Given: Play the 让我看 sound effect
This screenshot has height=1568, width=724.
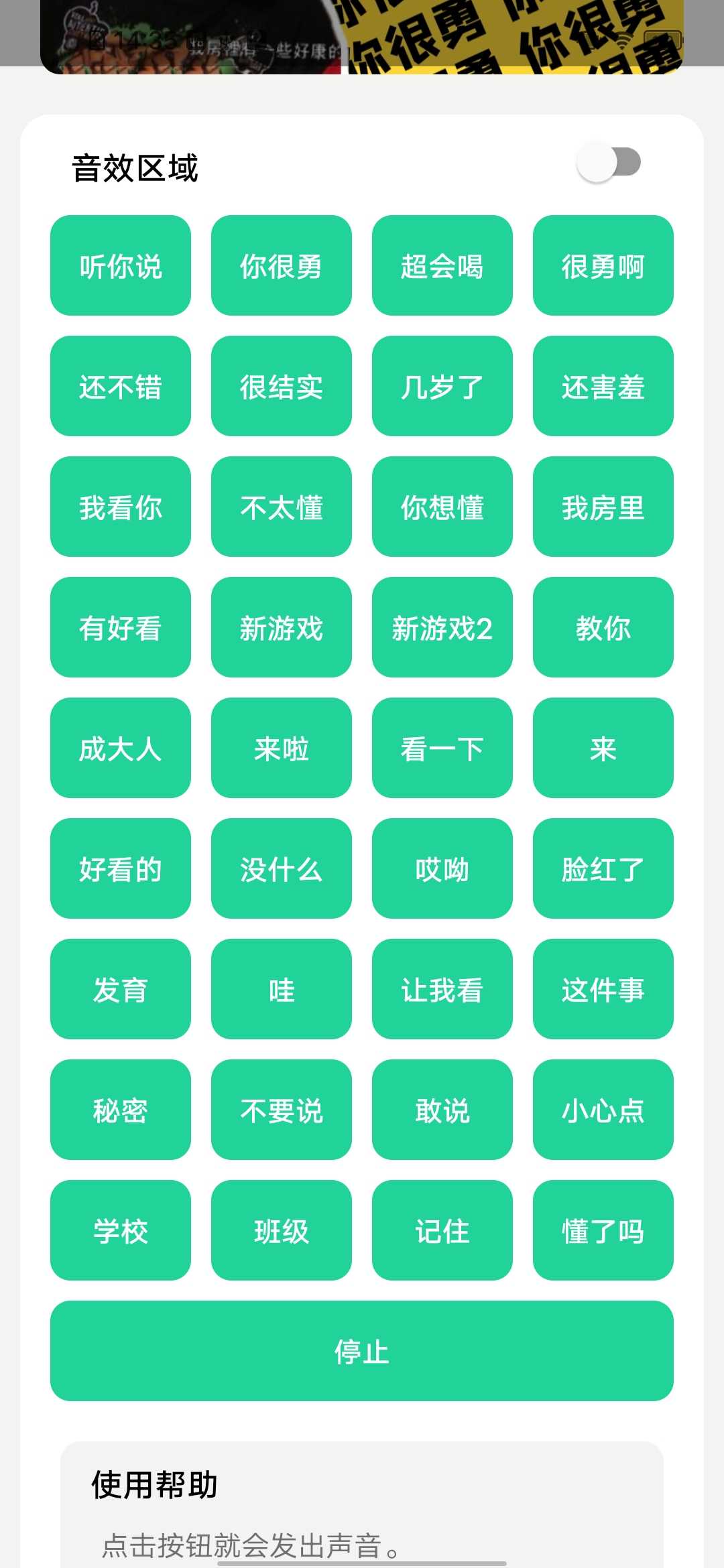Looking at the screenshot, I should coord(442,990).
